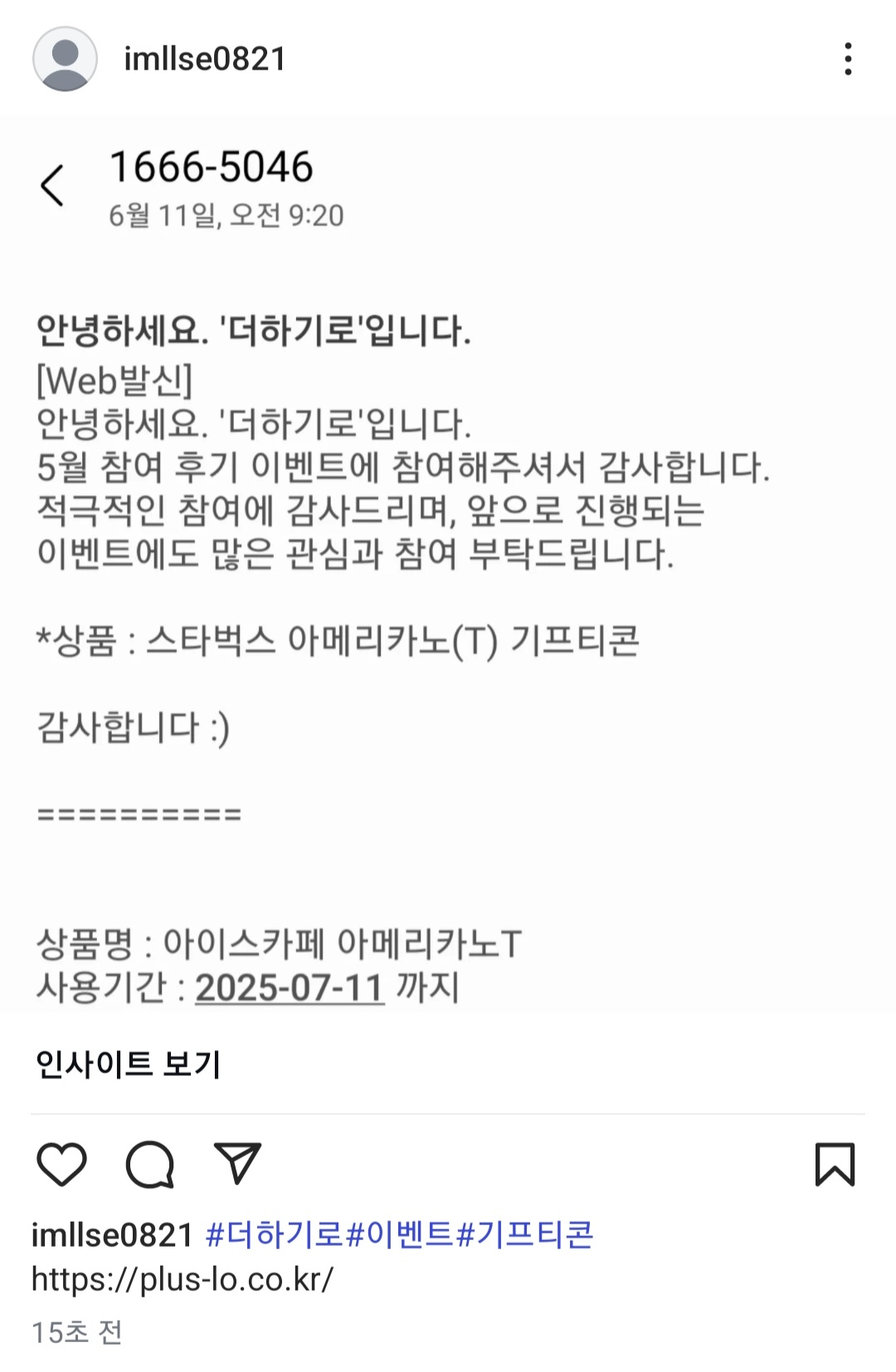The height and width of the screenshot is (1372, 896).
Task: Open the #더하기로 hashtag
Action: 274,1235
